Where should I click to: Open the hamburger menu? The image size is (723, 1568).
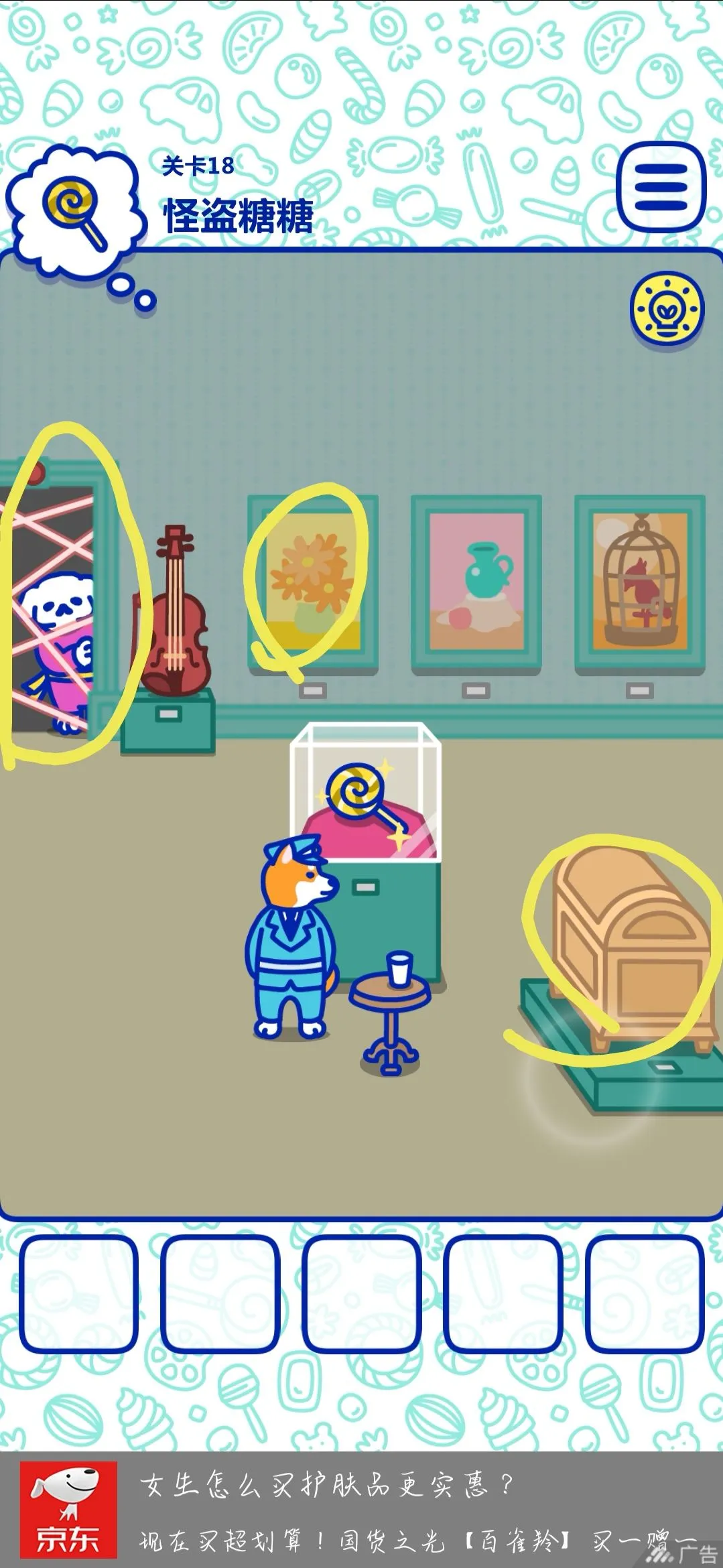[x=661, y=188]
